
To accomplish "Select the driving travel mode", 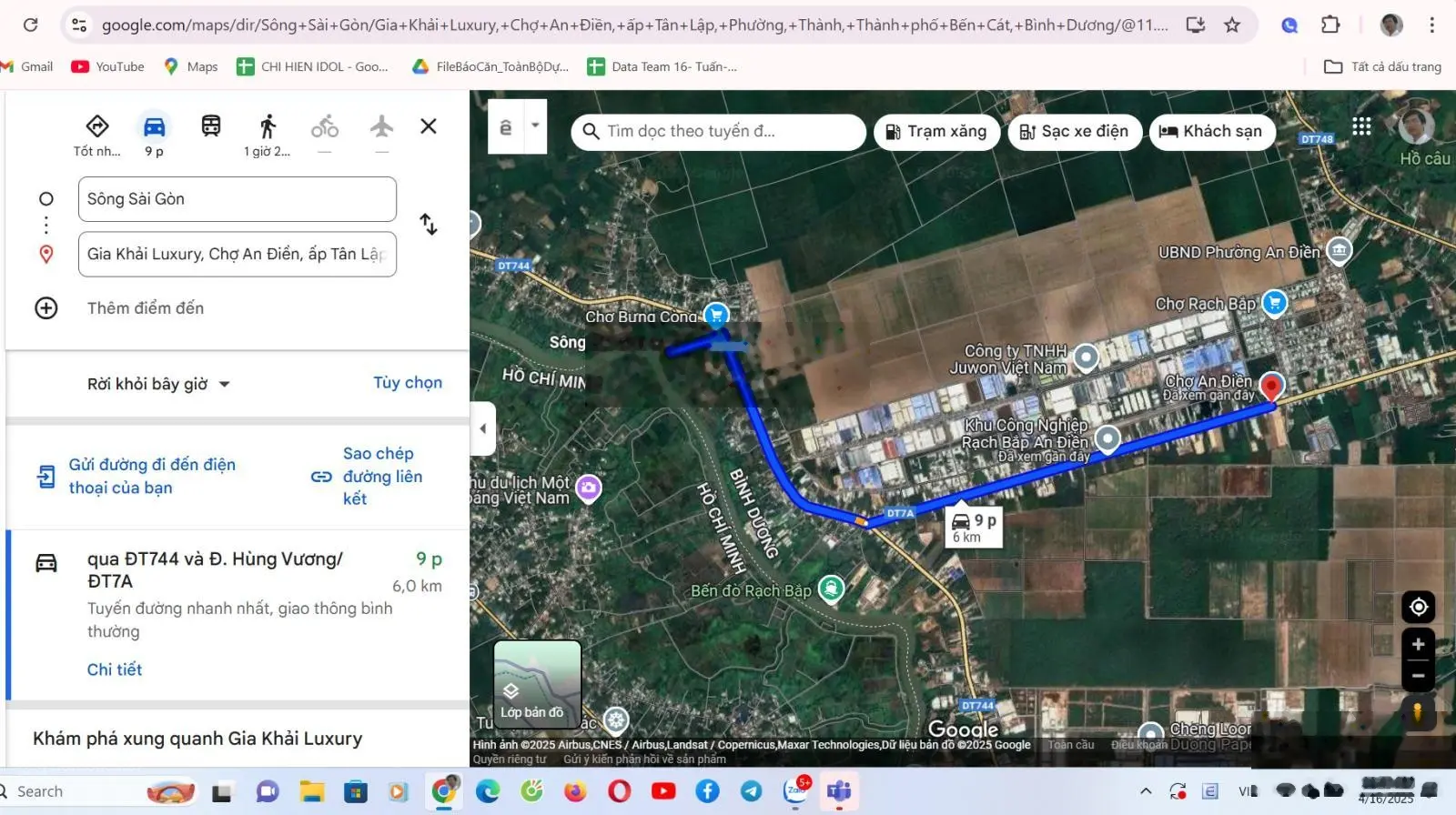I will click(154, 127).
